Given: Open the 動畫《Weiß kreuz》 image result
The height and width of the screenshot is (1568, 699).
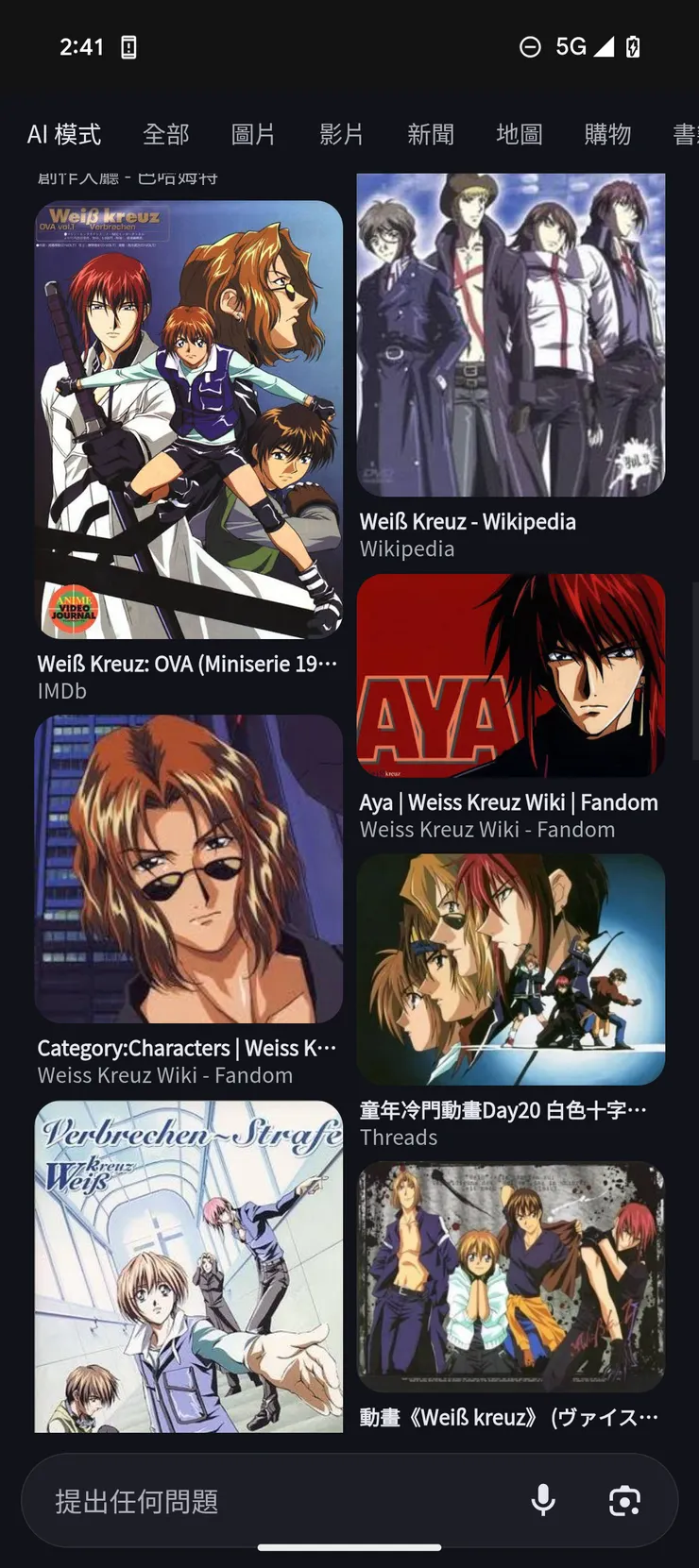Looking at the screenshot, I should click(511, 1276).
